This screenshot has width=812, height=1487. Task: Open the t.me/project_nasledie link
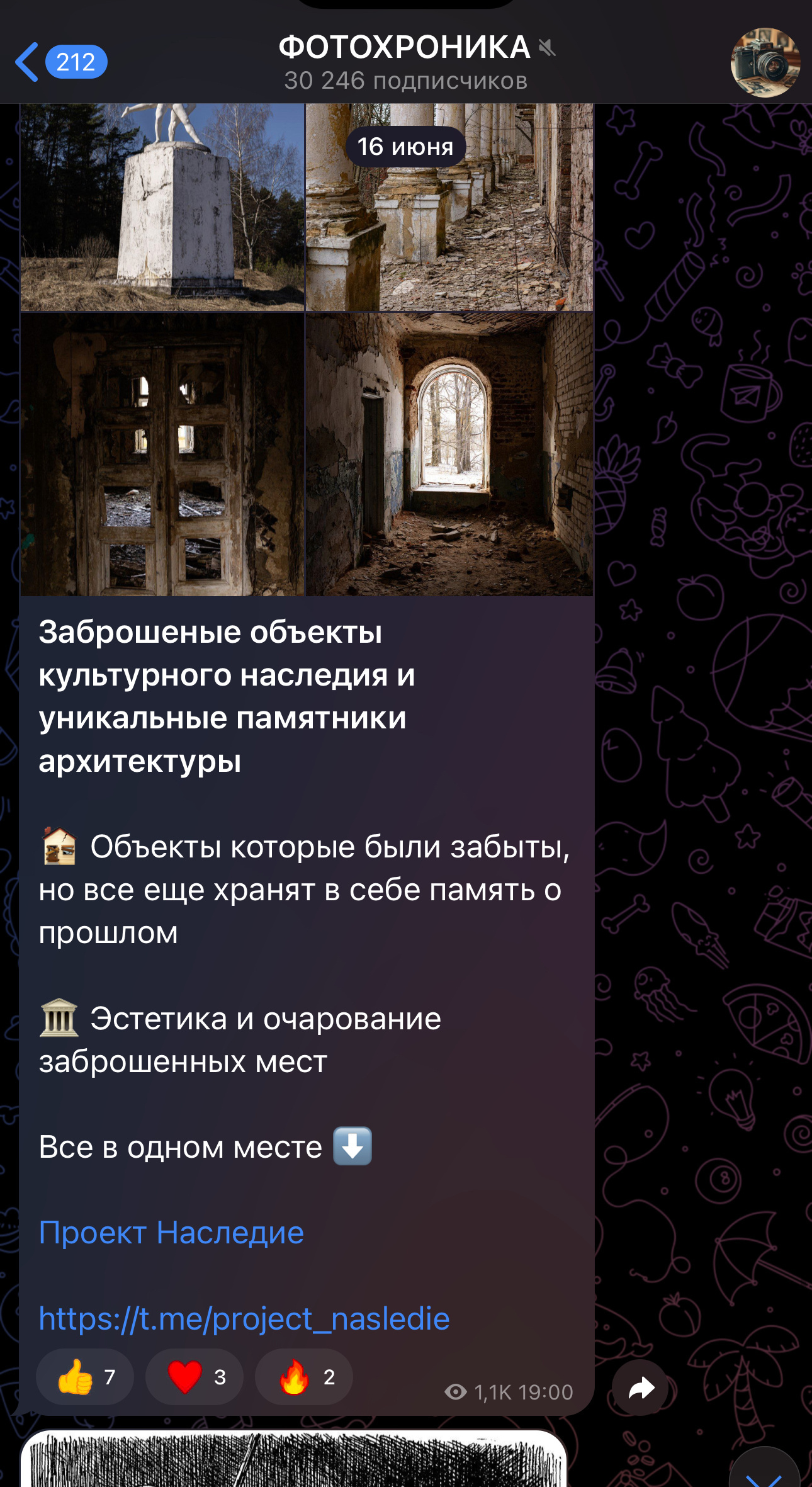tap(244, 1318)
